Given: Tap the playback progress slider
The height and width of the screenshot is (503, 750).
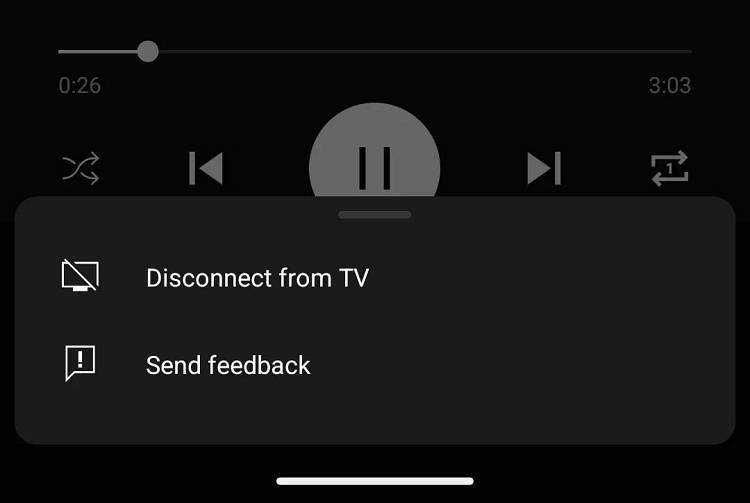Looking at the screenshot, I should [374, 51].
